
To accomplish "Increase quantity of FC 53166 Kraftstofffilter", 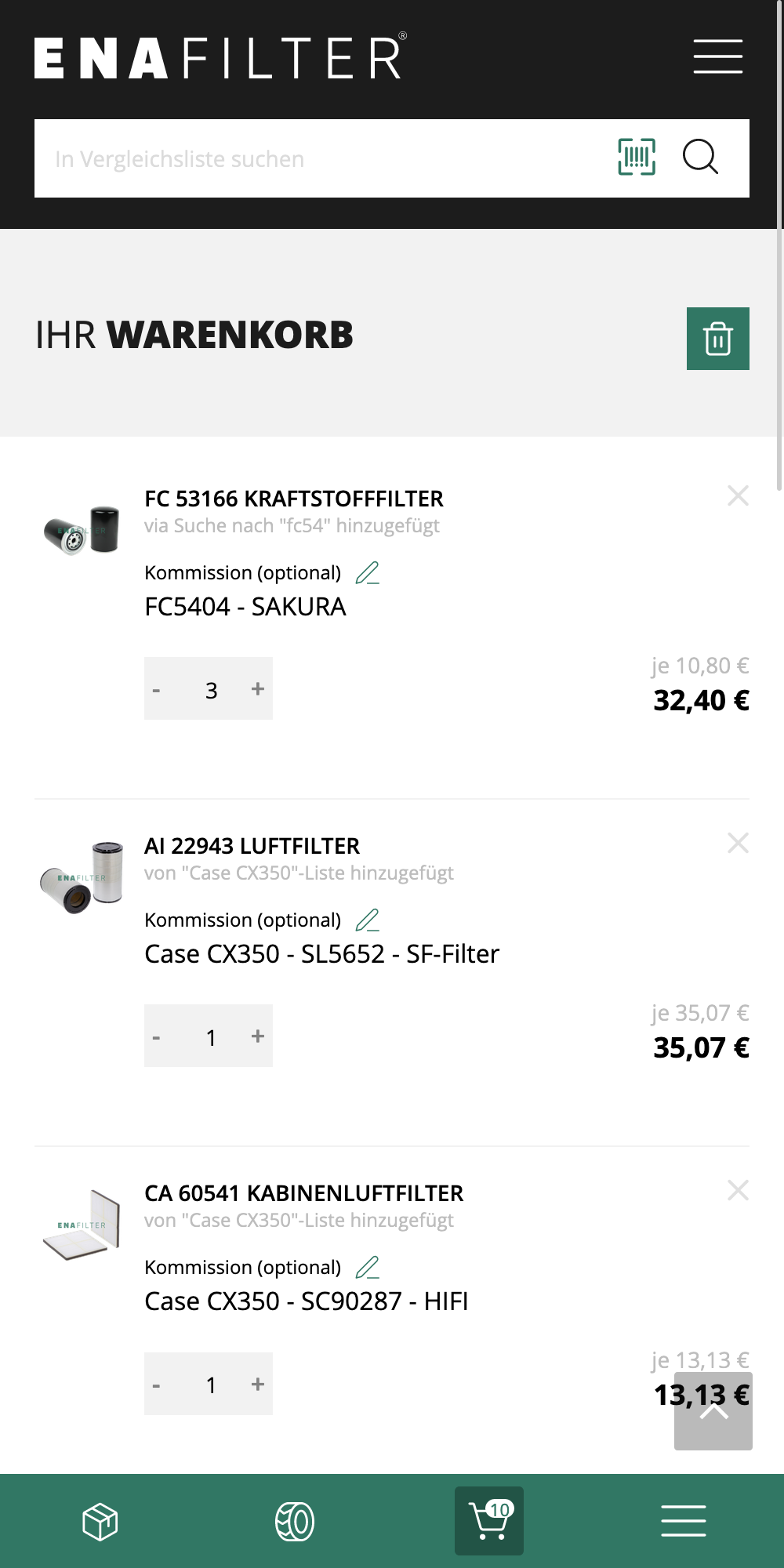I will (x=257, y=688).
